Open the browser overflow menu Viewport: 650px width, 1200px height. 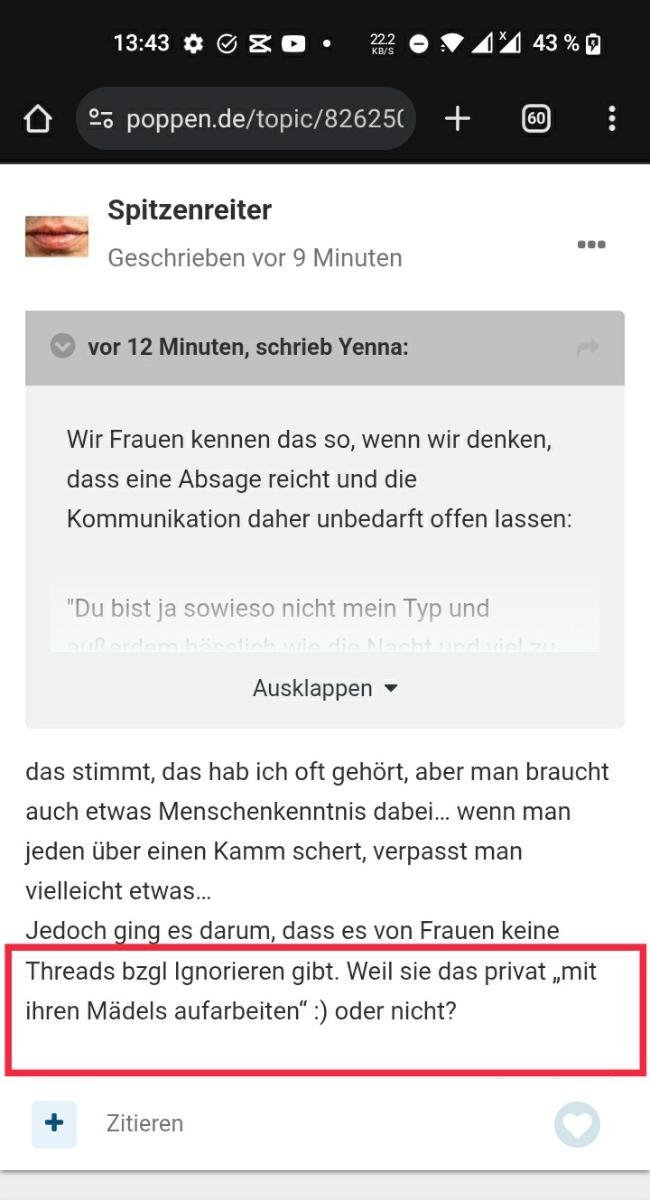611,119
